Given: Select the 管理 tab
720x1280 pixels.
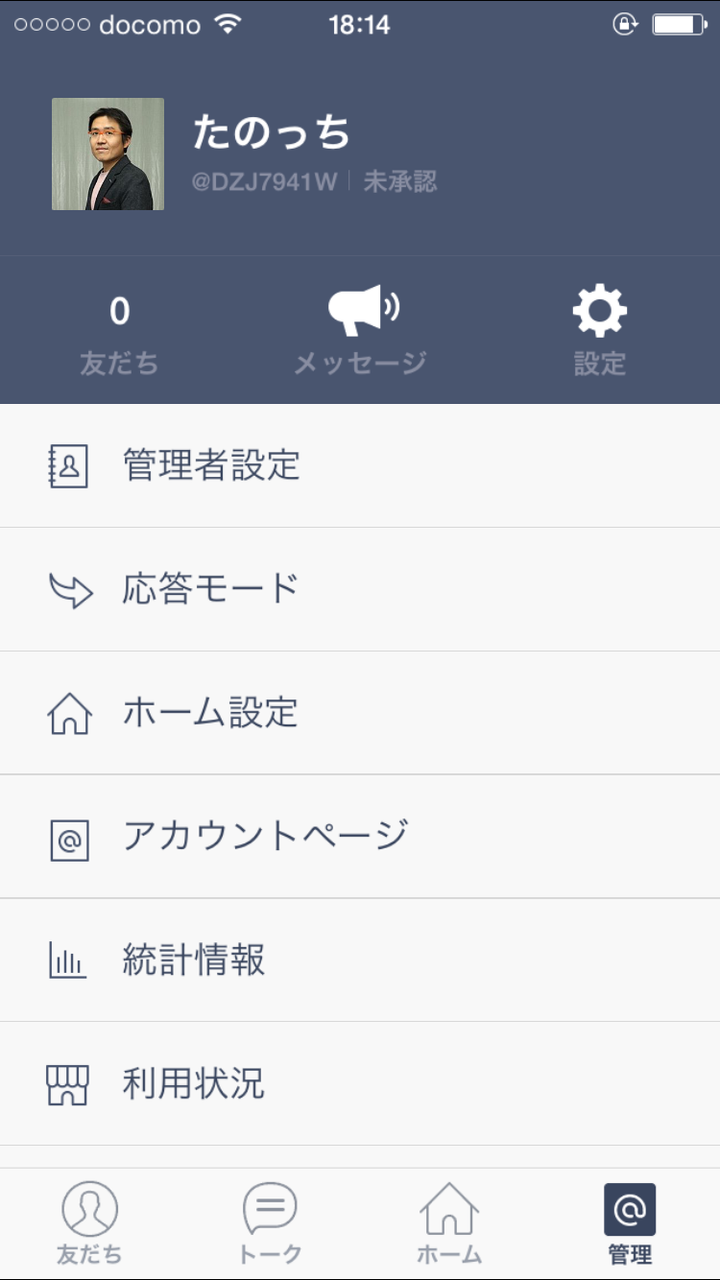Looking at the screenshot, I should click(x=630, y=1224).
